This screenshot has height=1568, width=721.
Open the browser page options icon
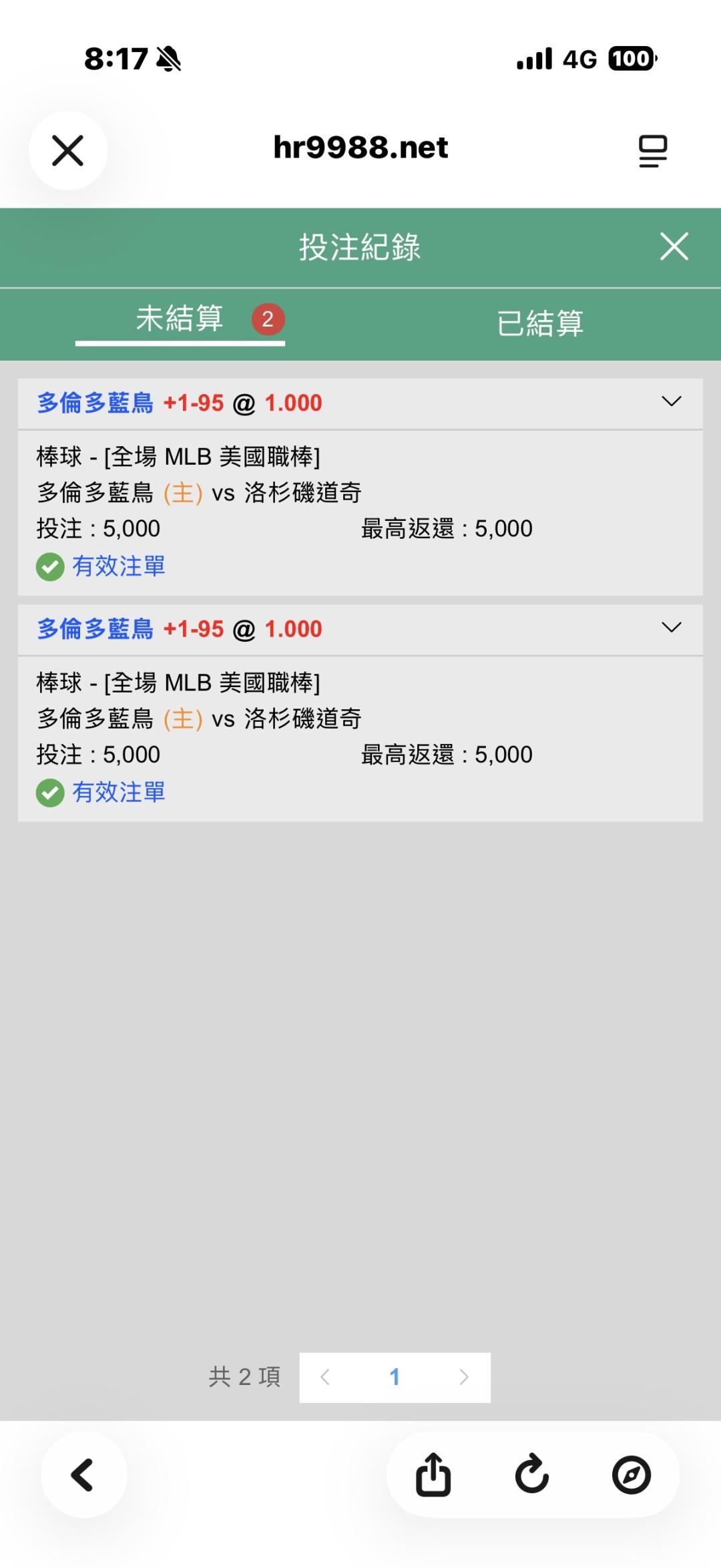[x=652, y=150]
